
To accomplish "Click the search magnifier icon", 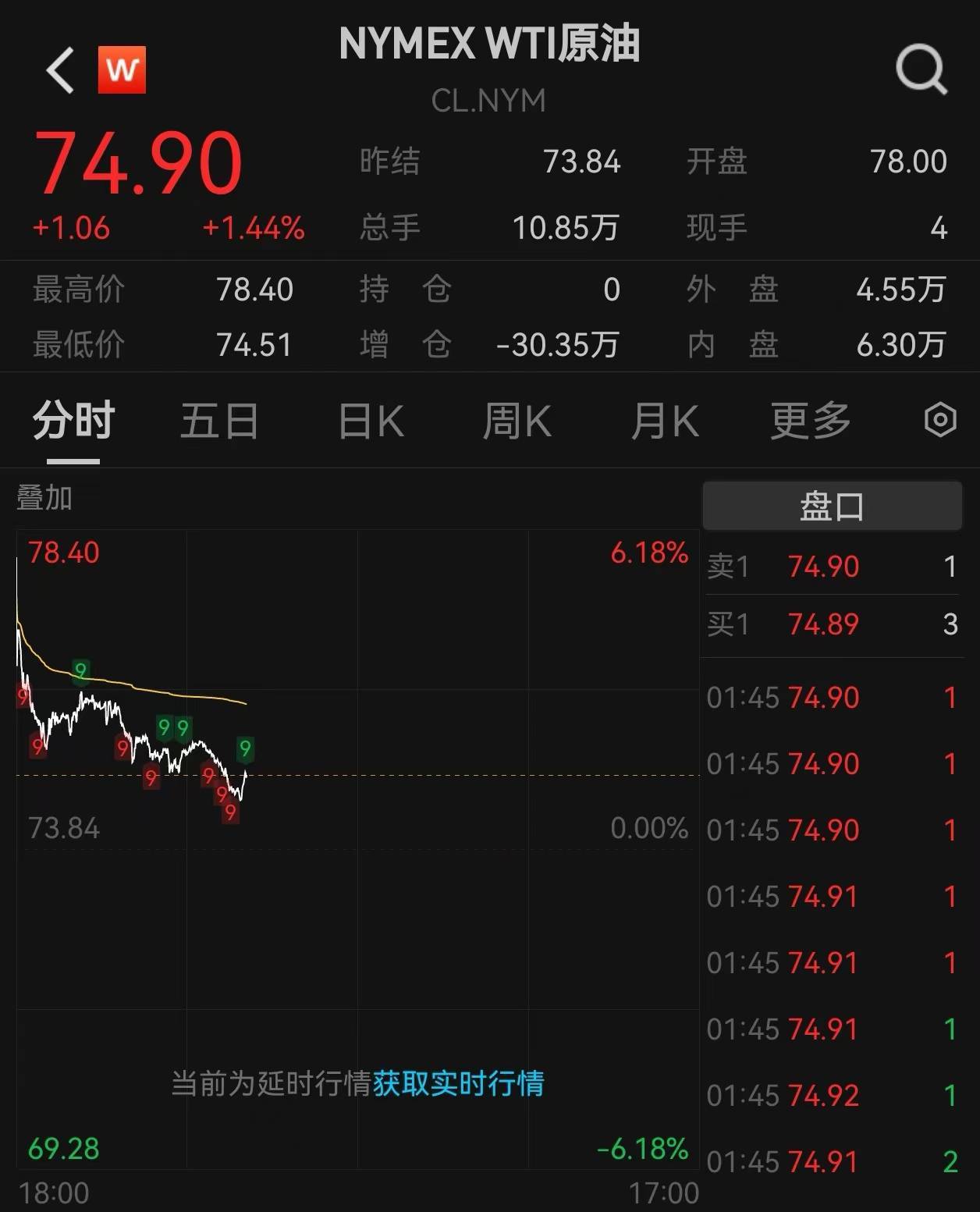I will (921, 70).
